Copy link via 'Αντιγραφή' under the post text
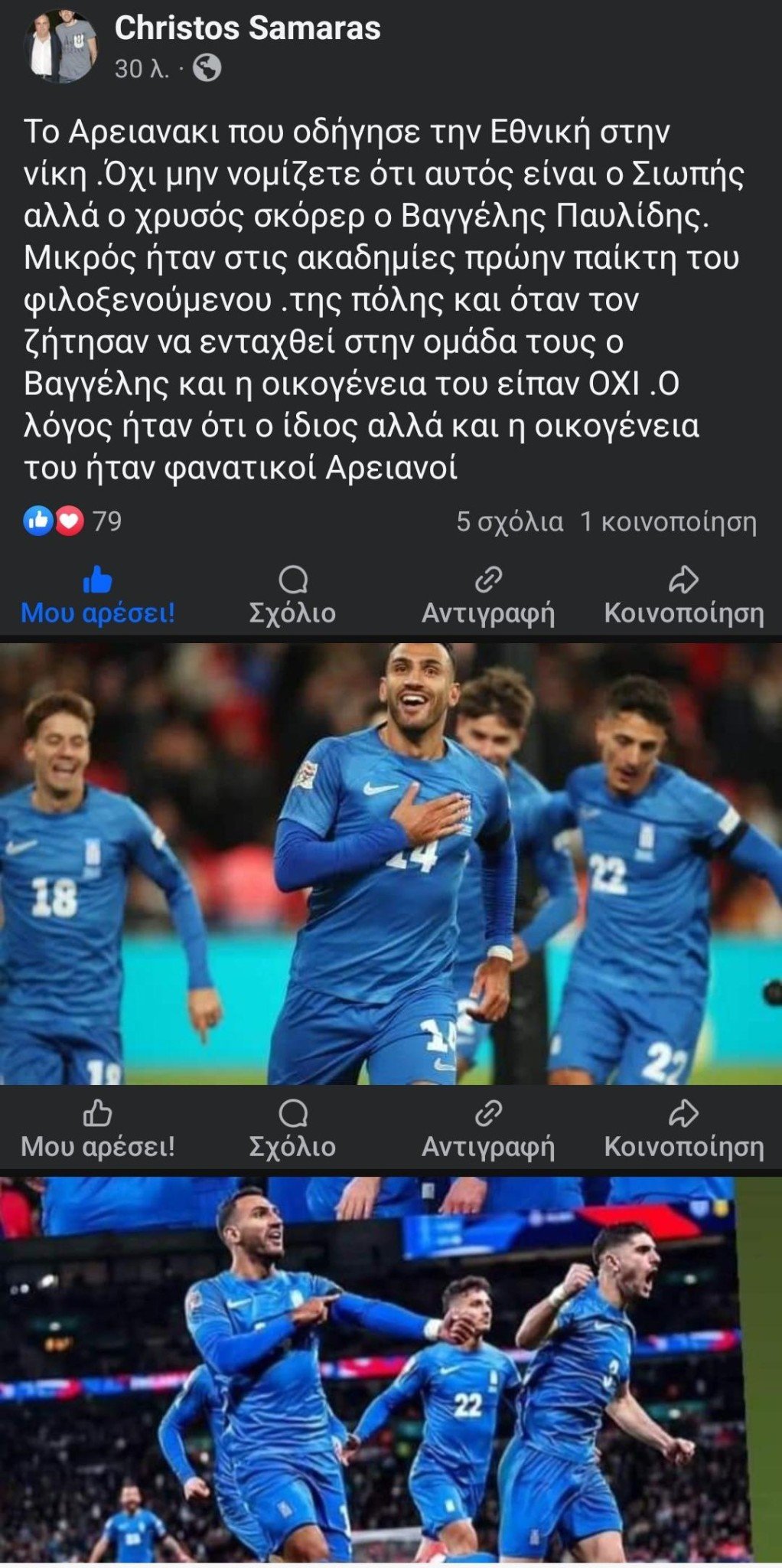Viewport: 782px width, 1568px height. (x=488, y=596)
